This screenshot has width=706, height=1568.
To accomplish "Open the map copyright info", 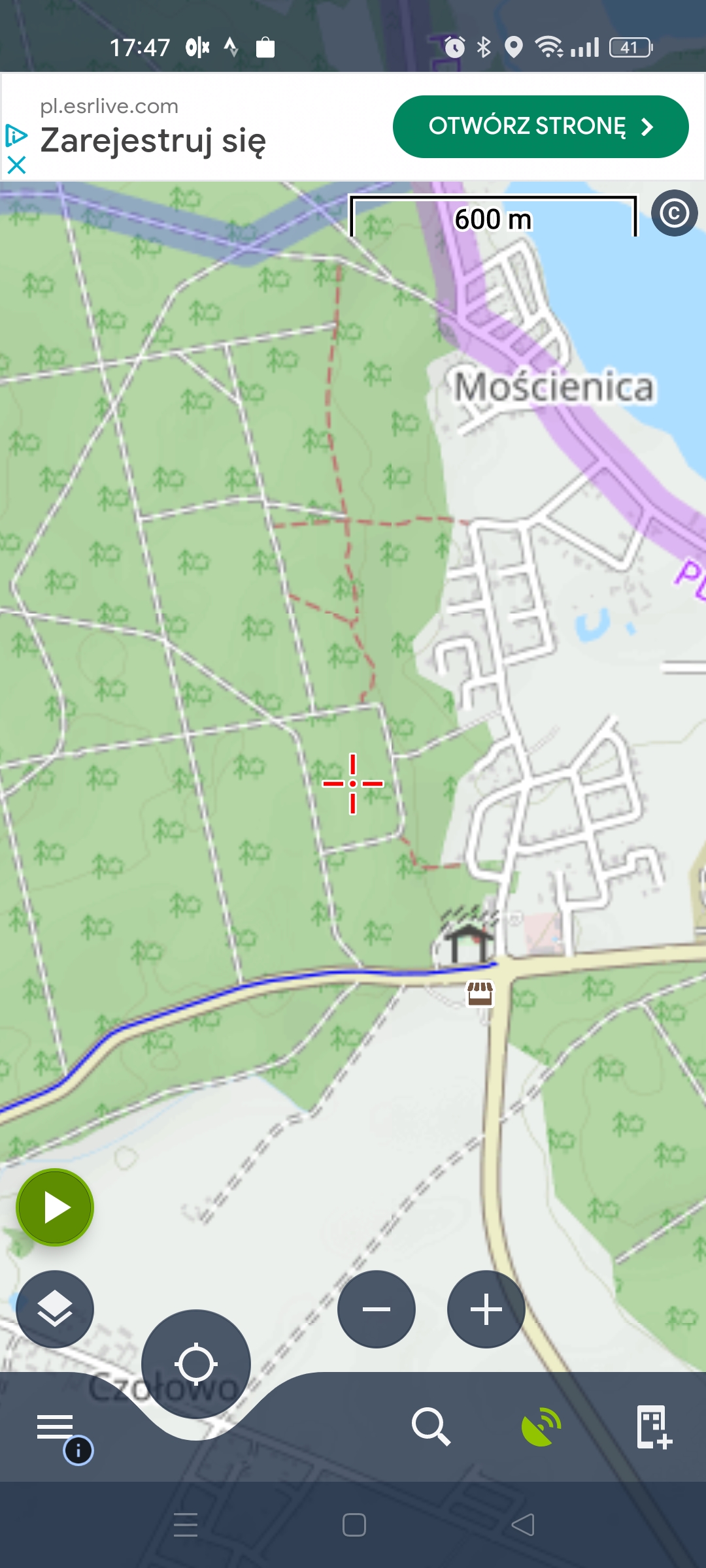I will point(674,213).
